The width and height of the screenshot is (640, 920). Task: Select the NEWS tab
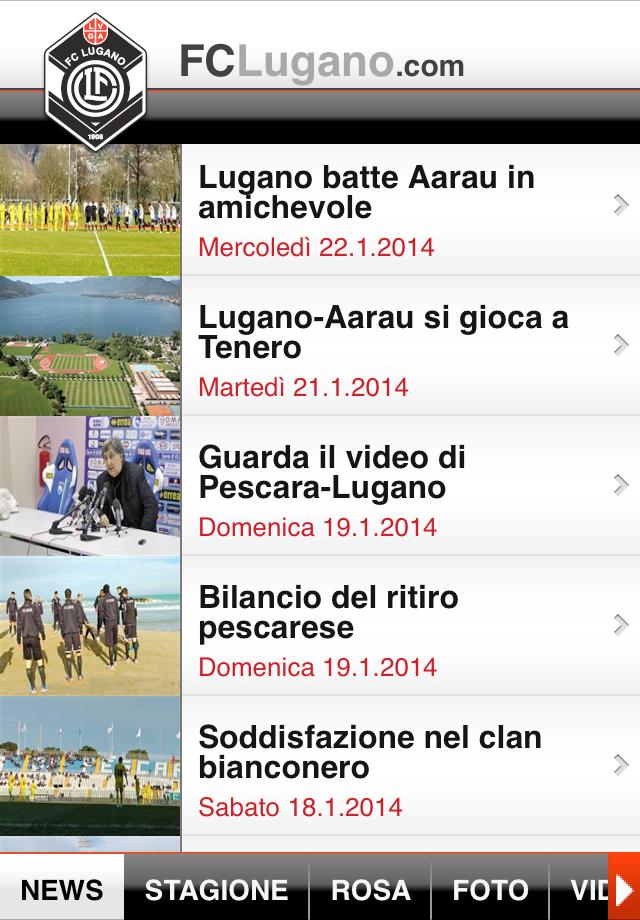pyautogui.click(x=62, y=889)
